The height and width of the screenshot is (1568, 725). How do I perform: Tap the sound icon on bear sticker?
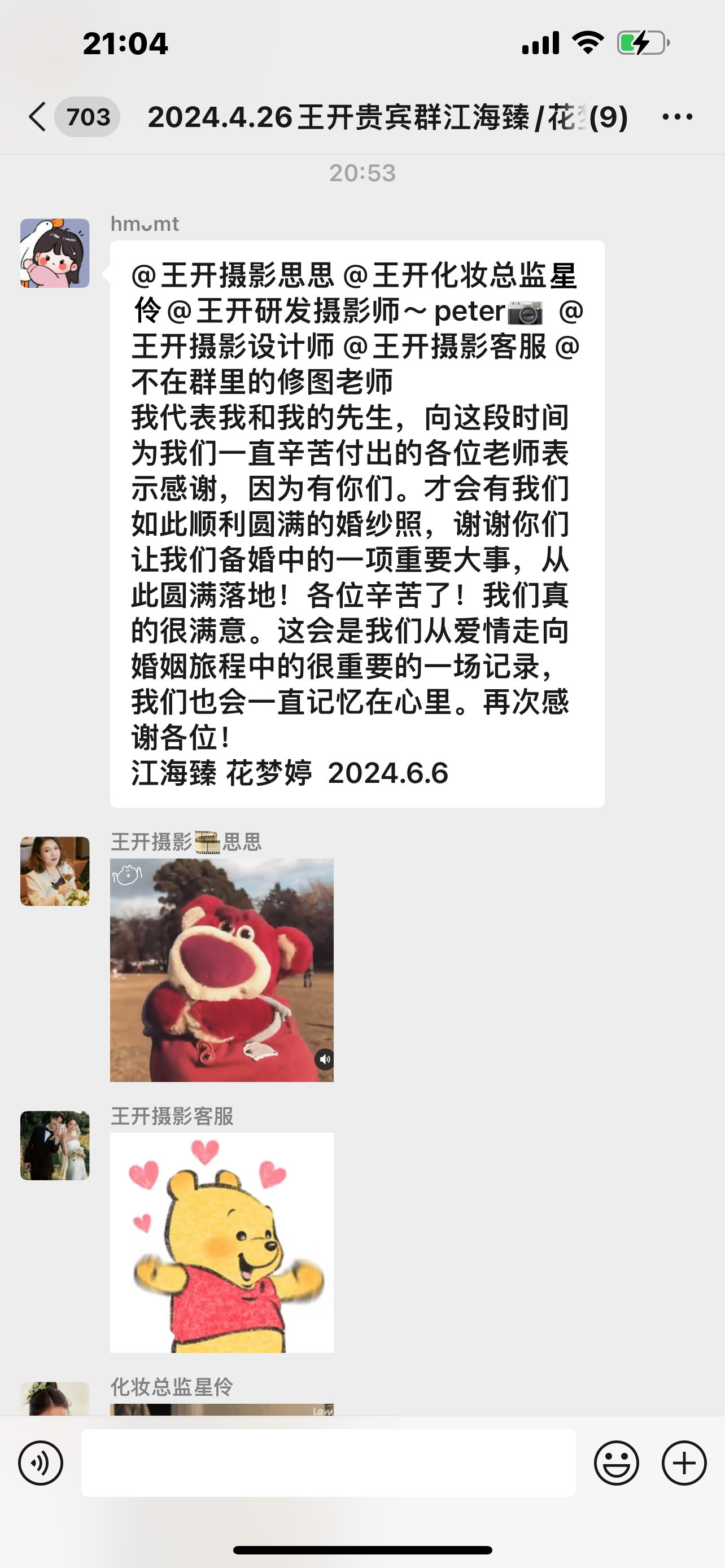pyautogui.click(x=324, y=1059)
